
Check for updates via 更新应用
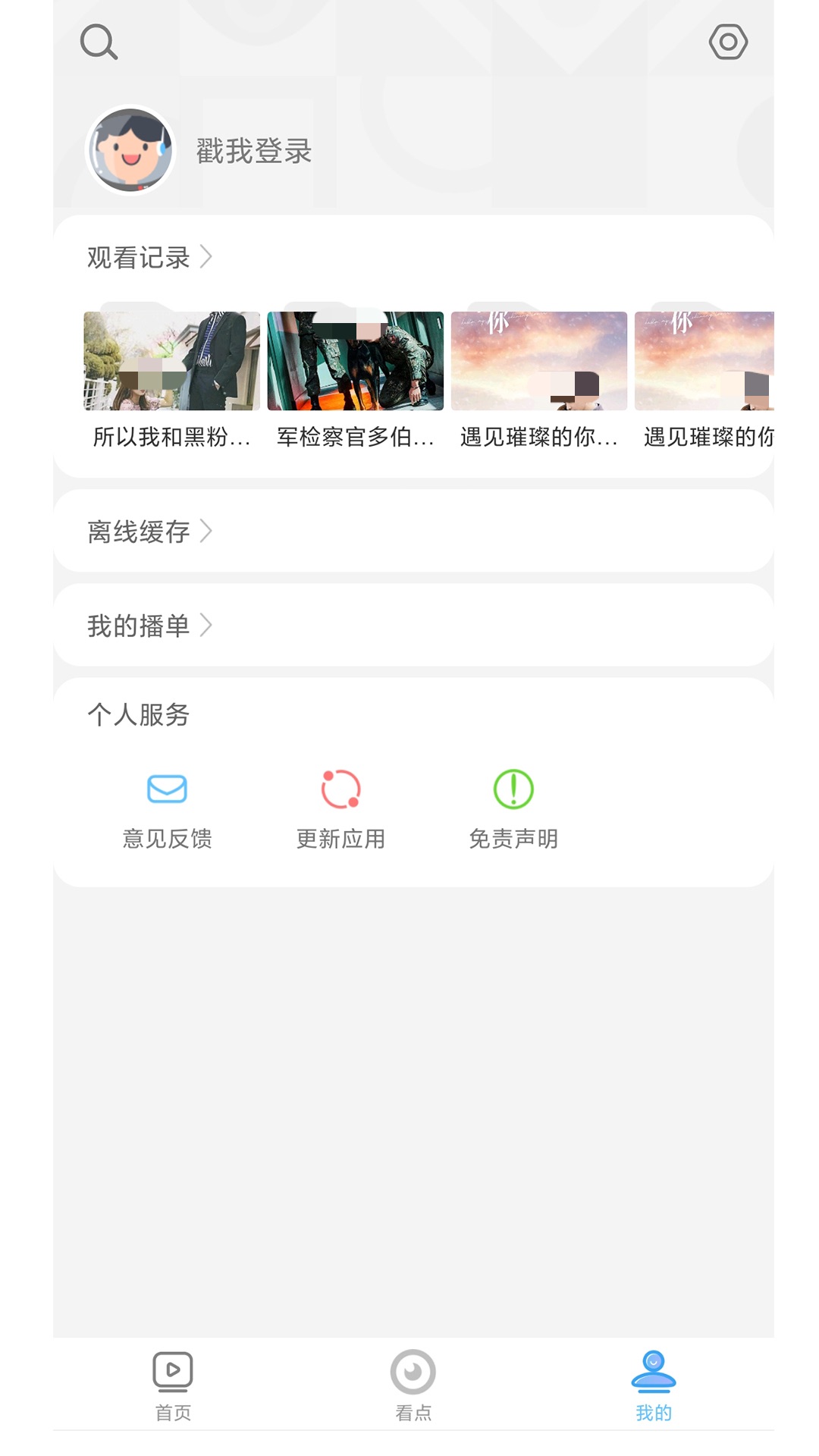(340, 808)
